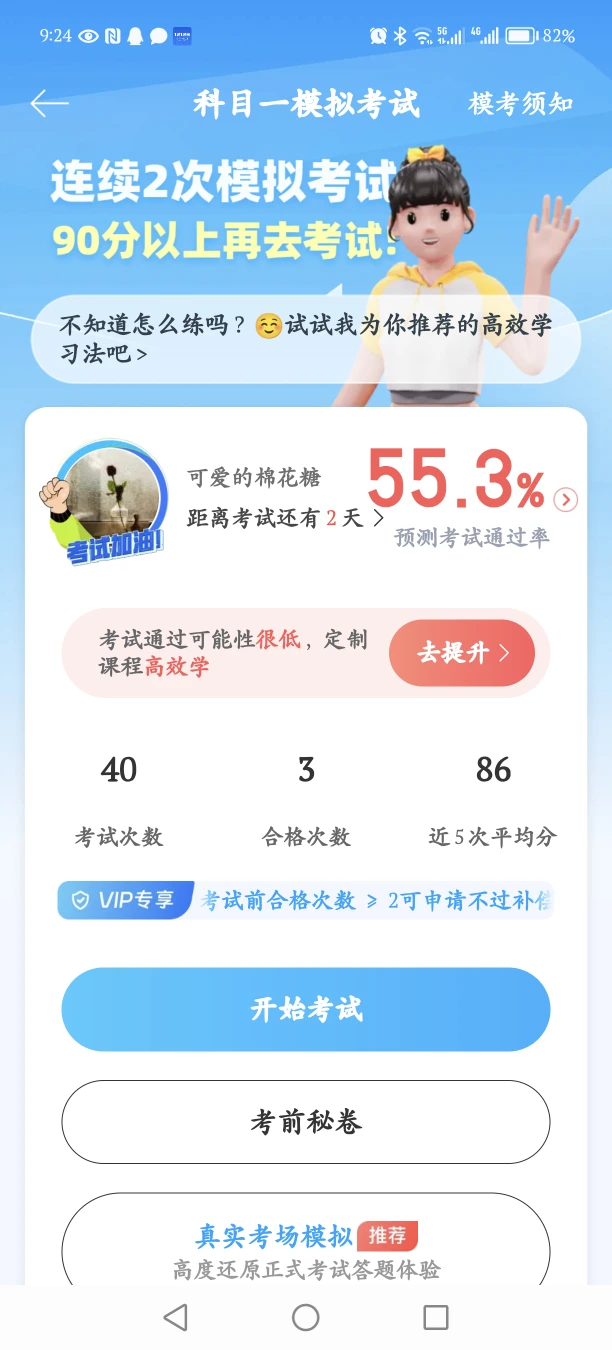Viewport: 612px width, 1350px height.
Task: Open the recommended 高效学习法 tip
Action: click(x=305, y=339)
